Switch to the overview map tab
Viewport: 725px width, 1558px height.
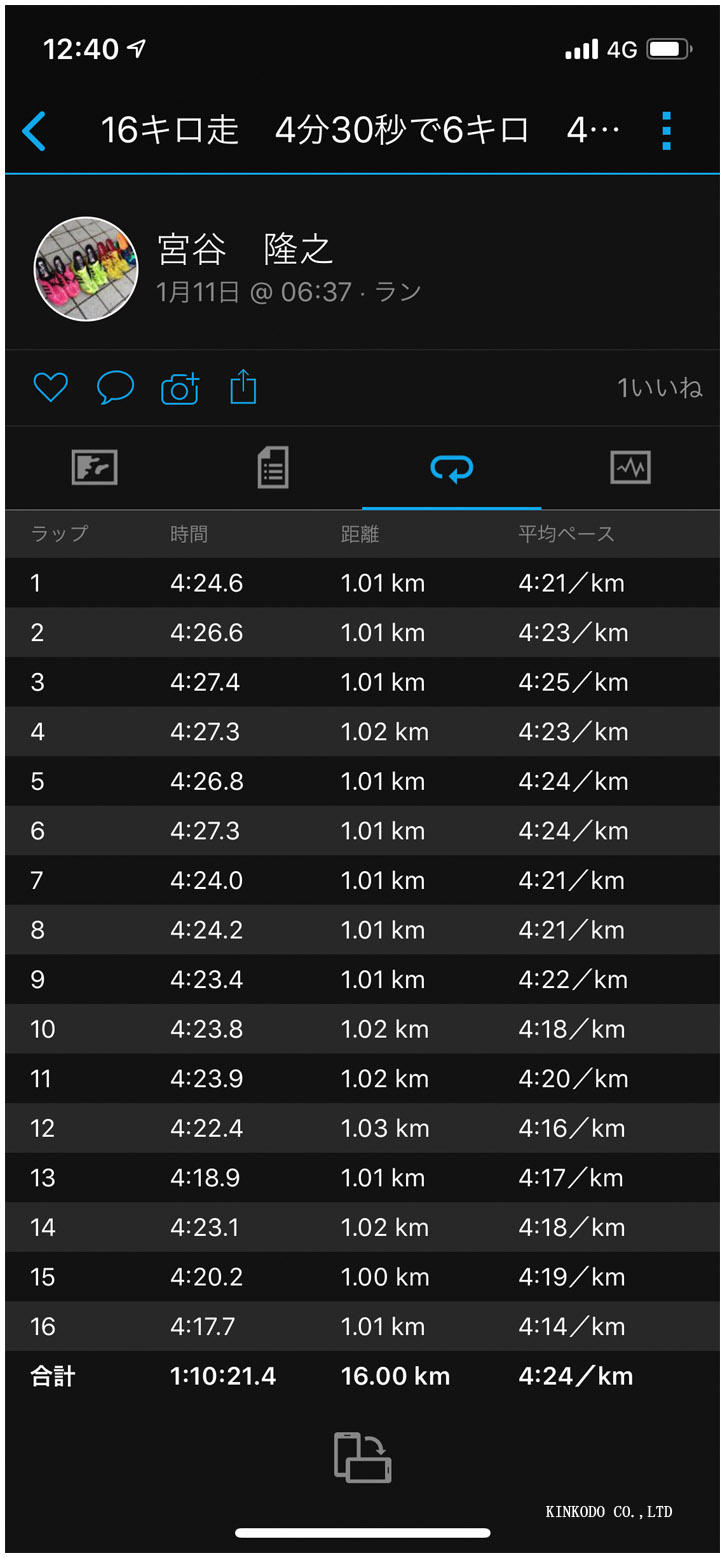tap(95, 468)
